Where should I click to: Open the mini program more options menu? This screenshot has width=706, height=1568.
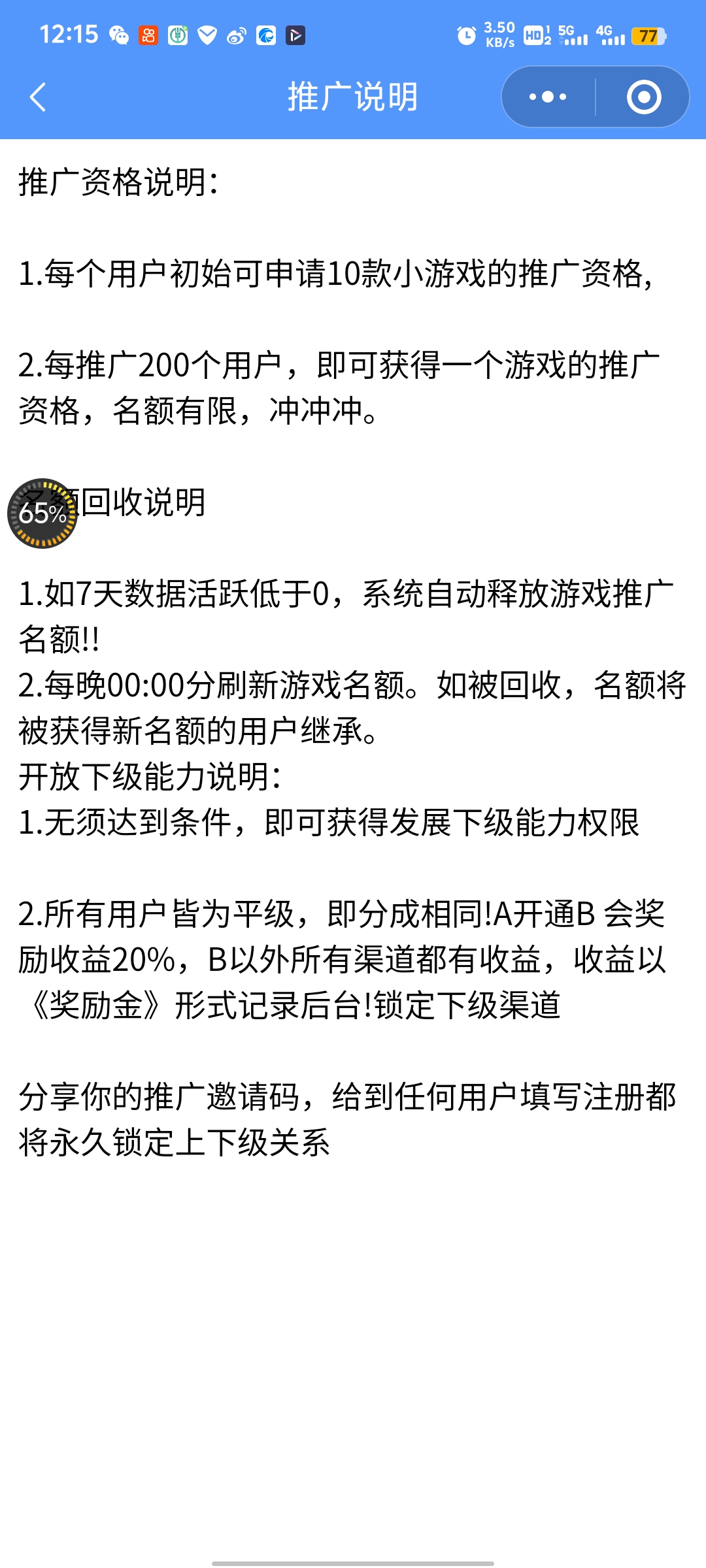pyautogui.click(x=548, y=97)
